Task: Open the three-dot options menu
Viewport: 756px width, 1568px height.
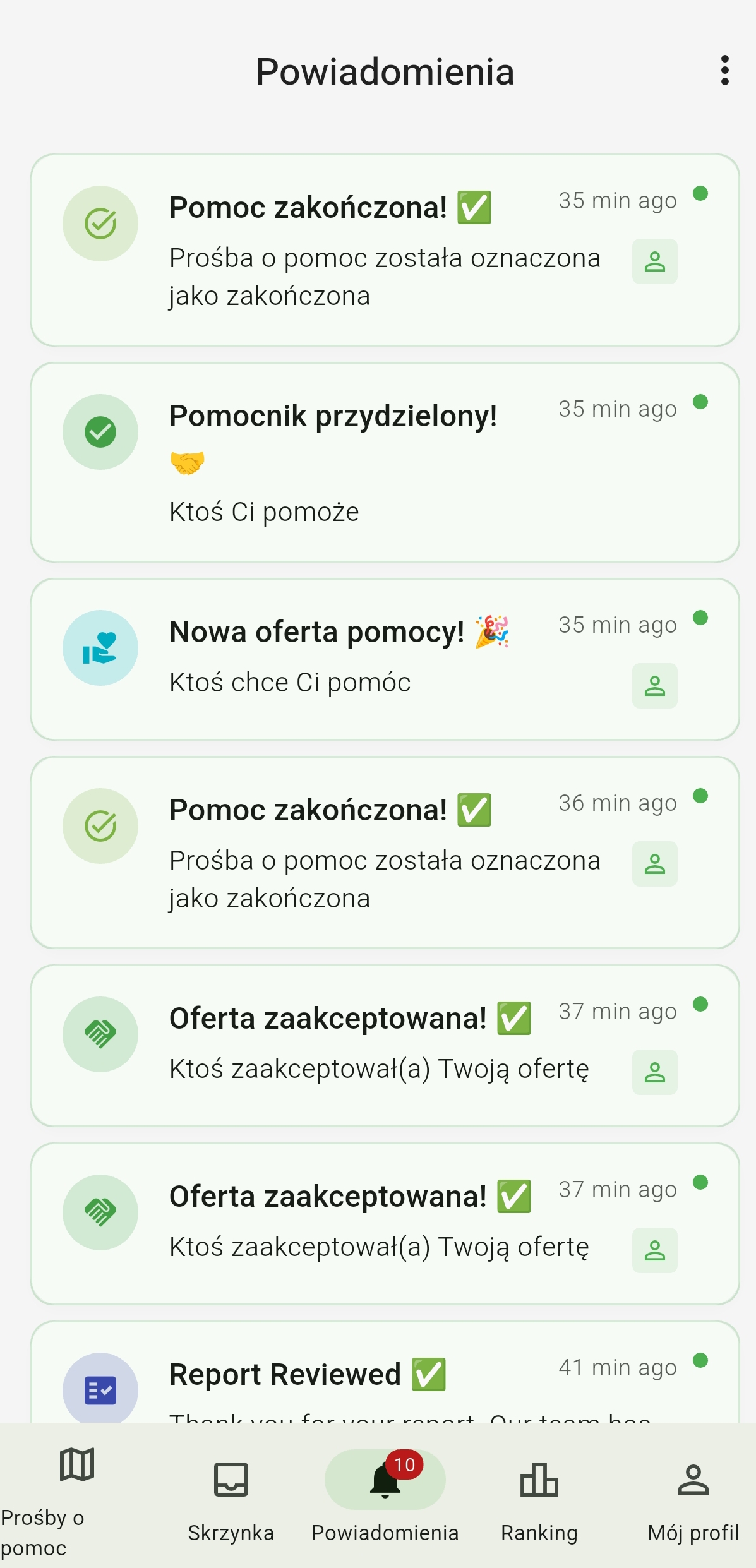Action: pos(725,71)
